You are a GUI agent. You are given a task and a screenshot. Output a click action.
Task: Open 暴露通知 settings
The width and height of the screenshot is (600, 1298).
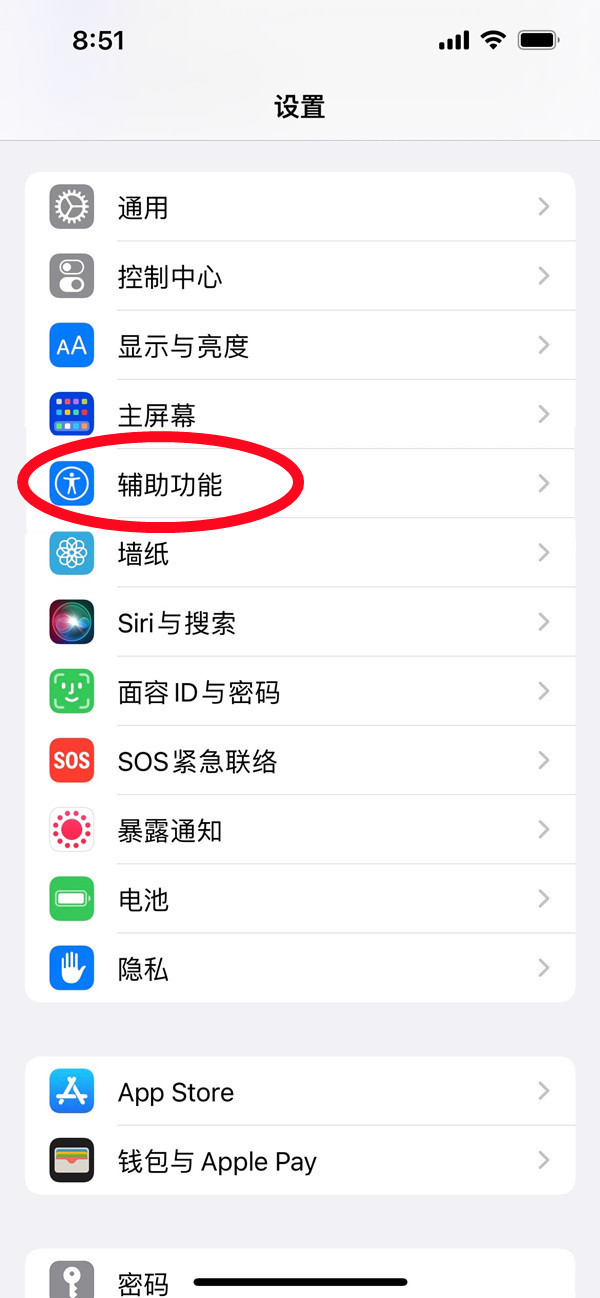(300, 830)
